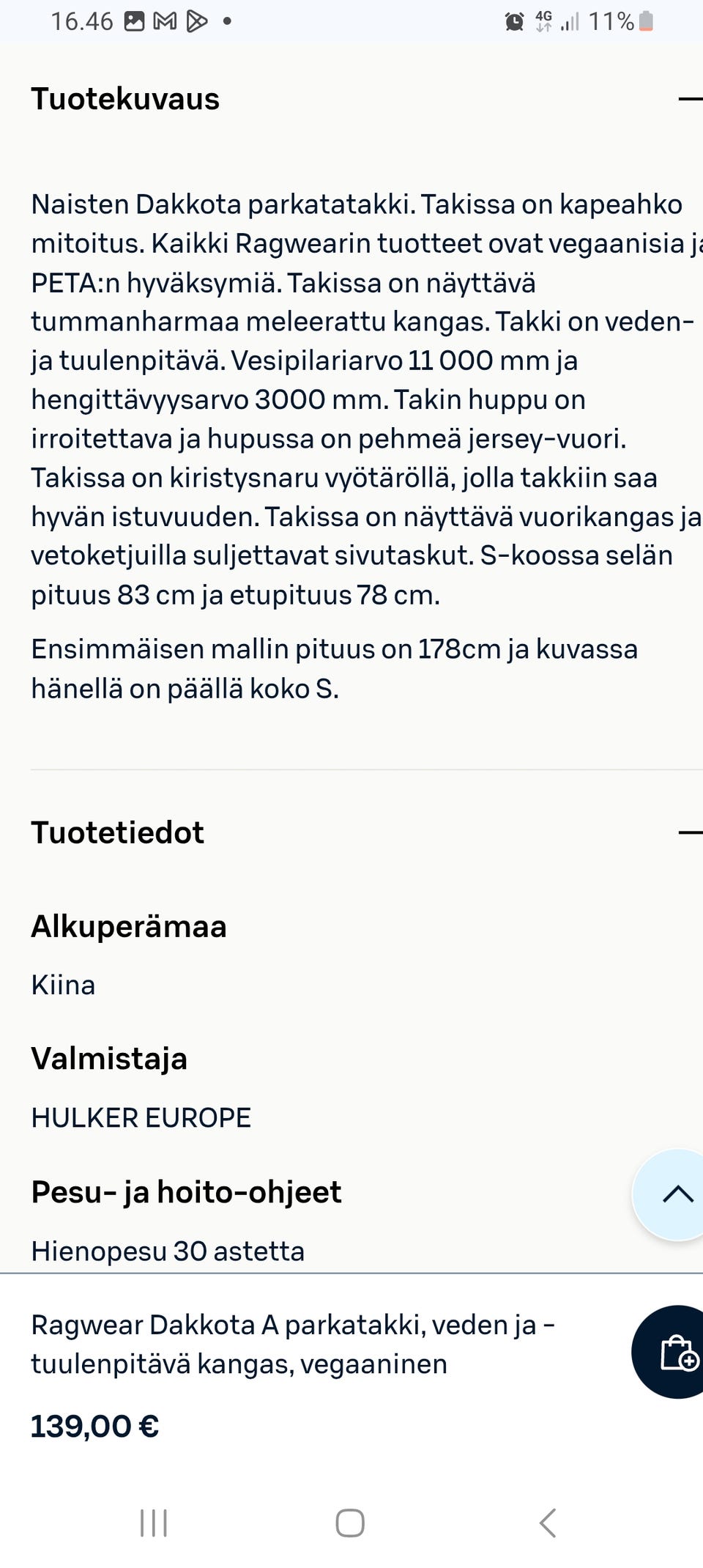Open the Ragwear Dakkota A parkatakki product link
Screen dimensions: 703x1568
click(x=293, y=1345)
